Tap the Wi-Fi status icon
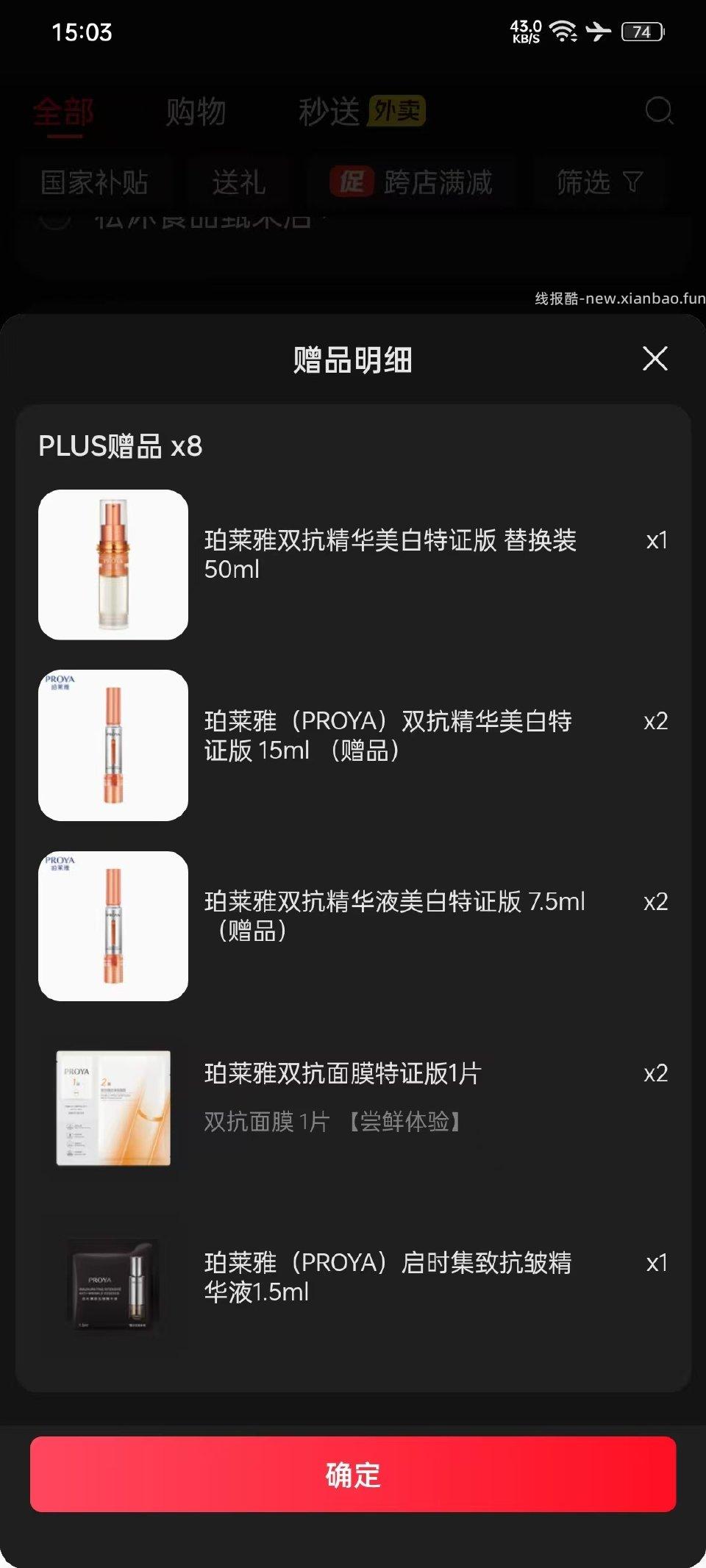Image resolution: width=706 pixels, height=1568 pixels. click(x=563, y=32)
